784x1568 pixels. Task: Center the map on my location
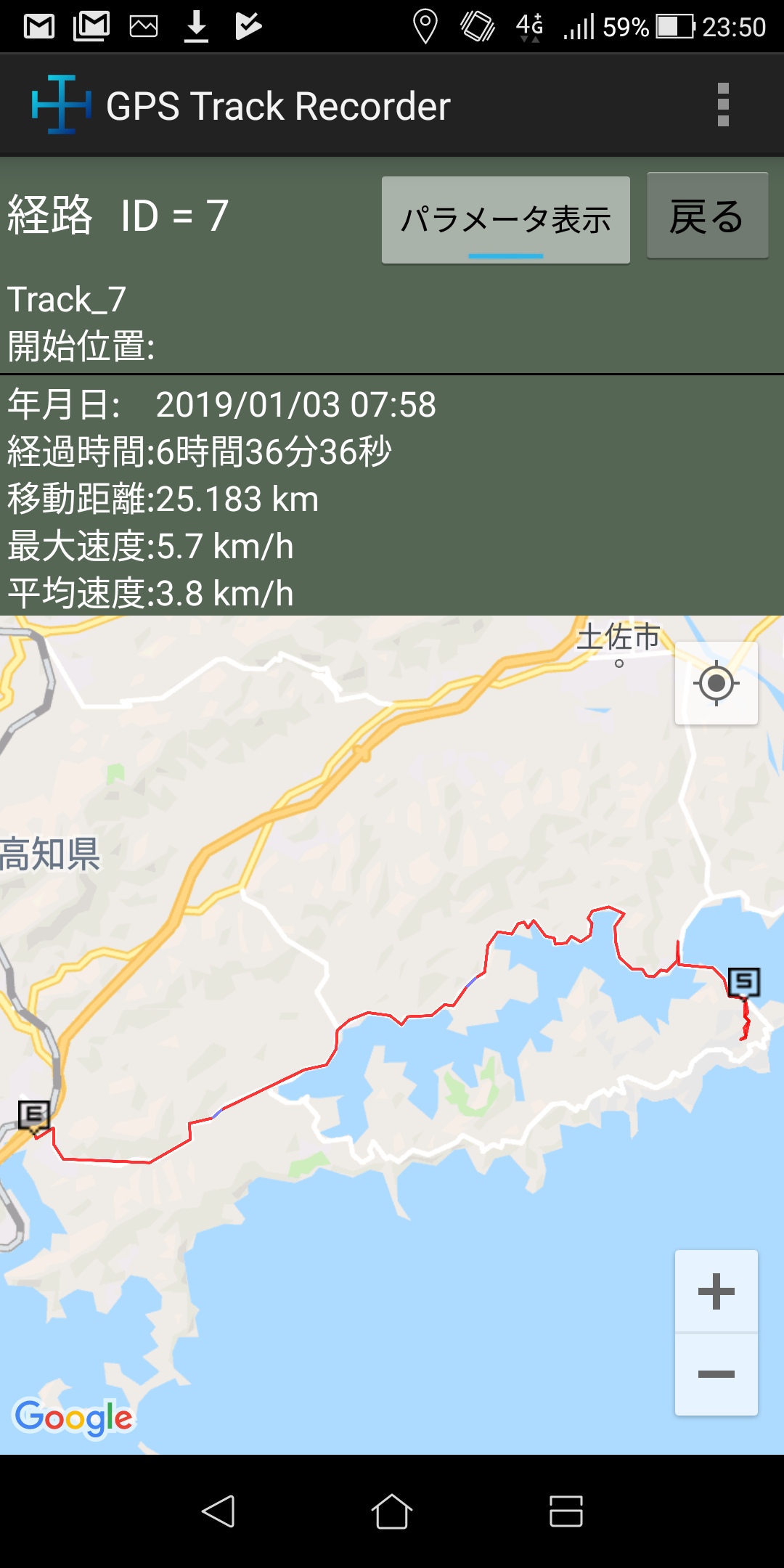tap(716, 683)
